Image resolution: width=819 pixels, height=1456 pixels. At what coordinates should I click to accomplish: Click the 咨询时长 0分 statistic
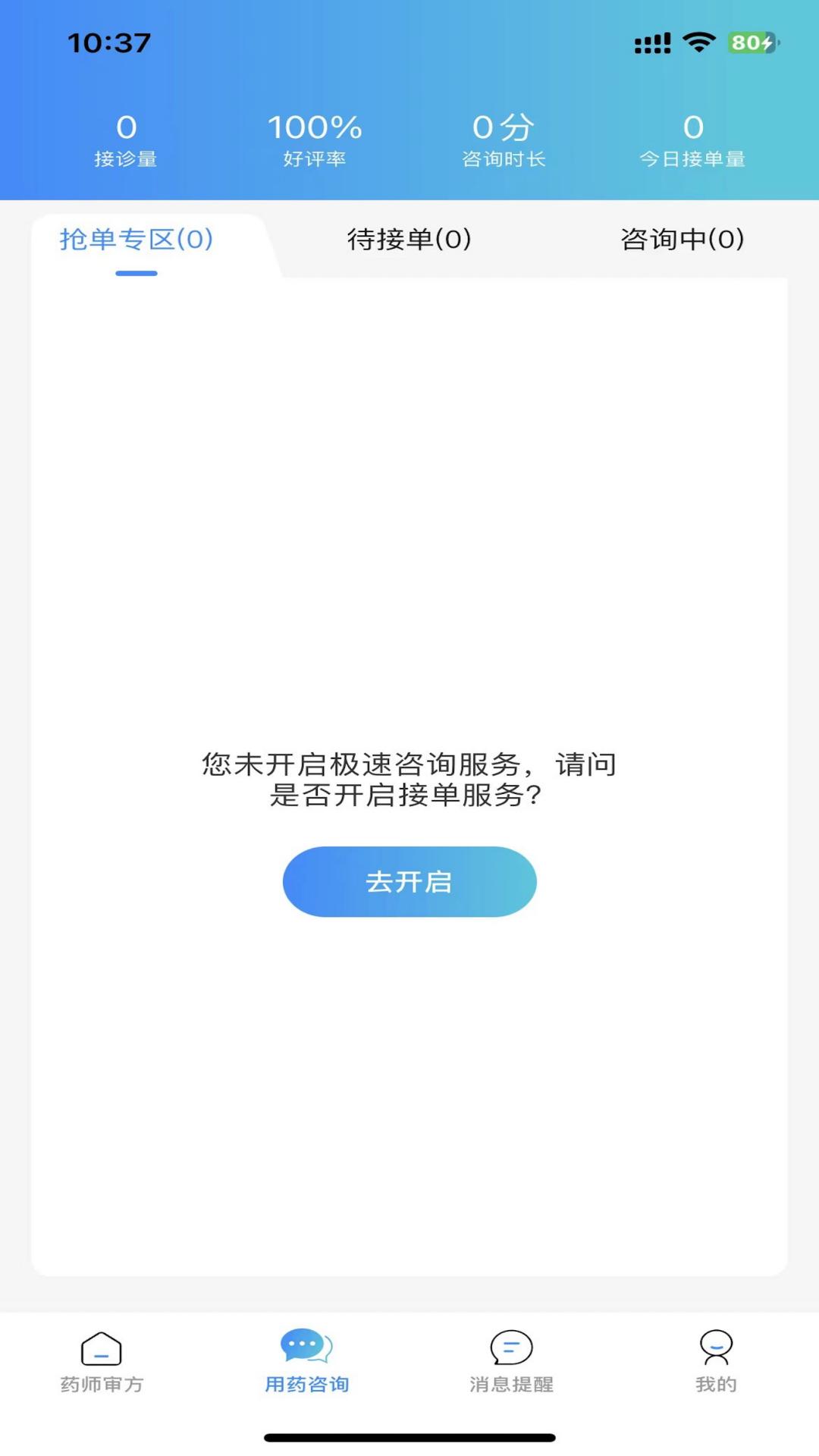pos(505,139)
